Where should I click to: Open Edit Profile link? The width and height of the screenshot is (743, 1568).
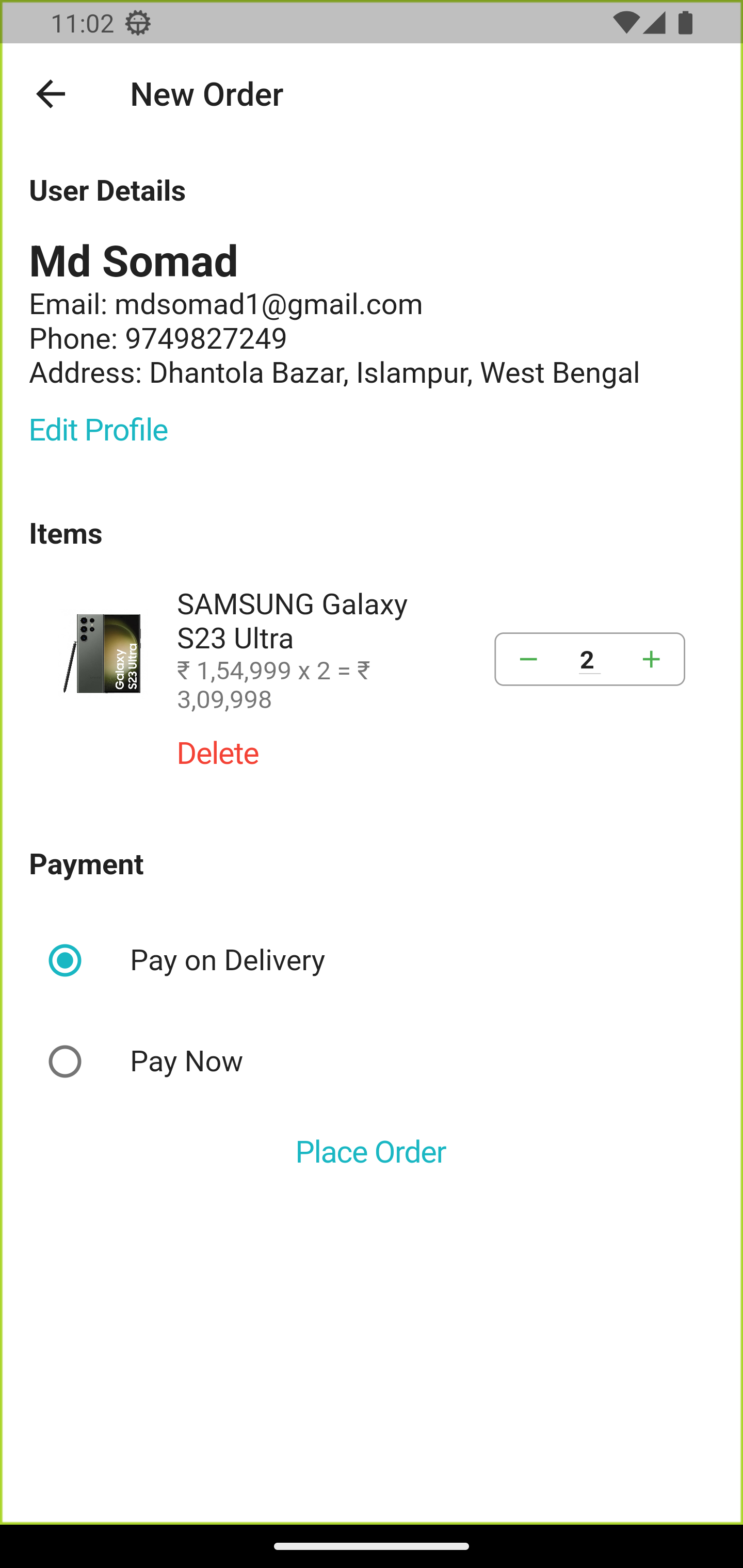click(99, 430)
